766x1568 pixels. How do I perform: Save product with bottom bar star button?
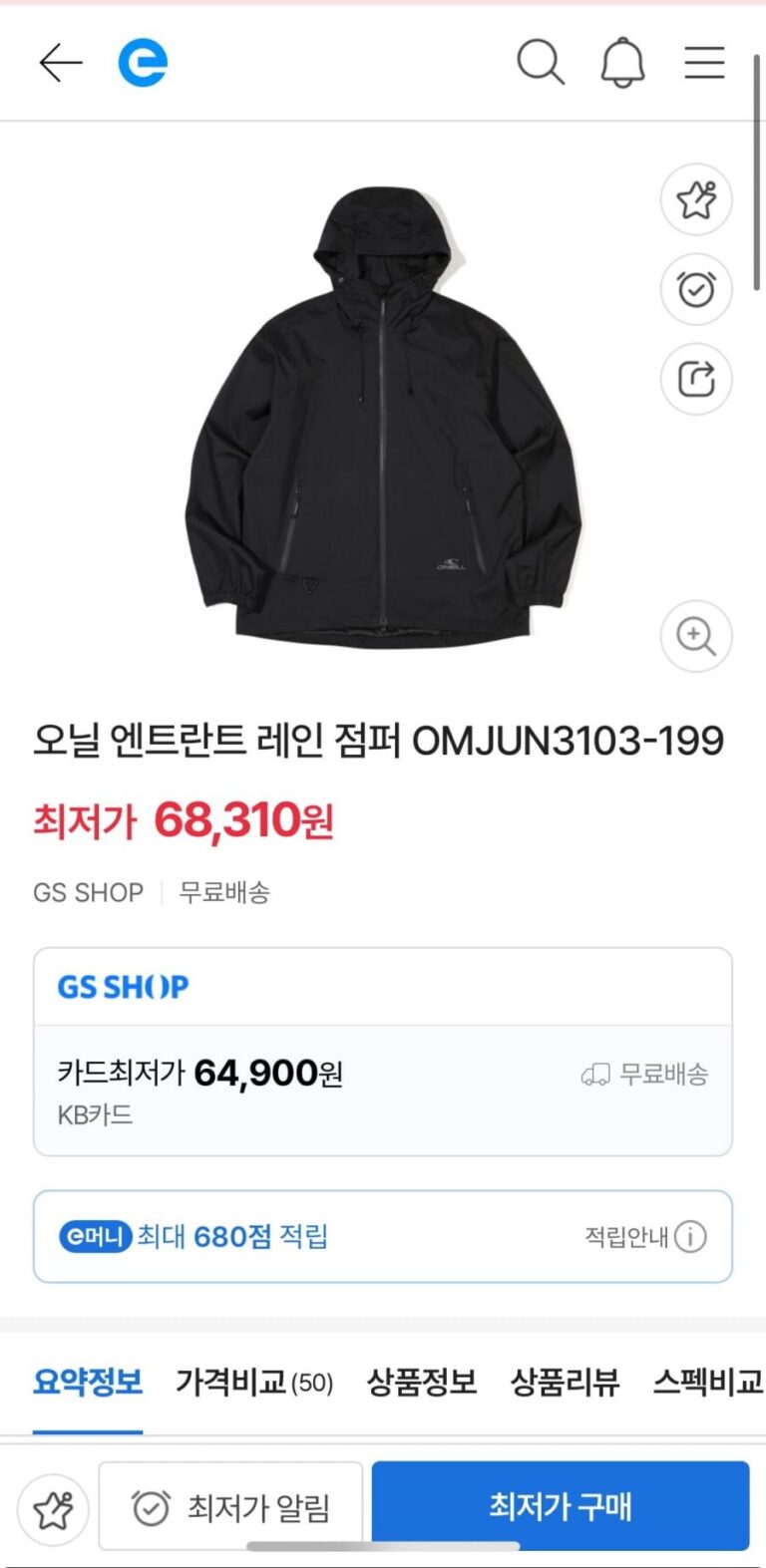tap(54, 1509)
